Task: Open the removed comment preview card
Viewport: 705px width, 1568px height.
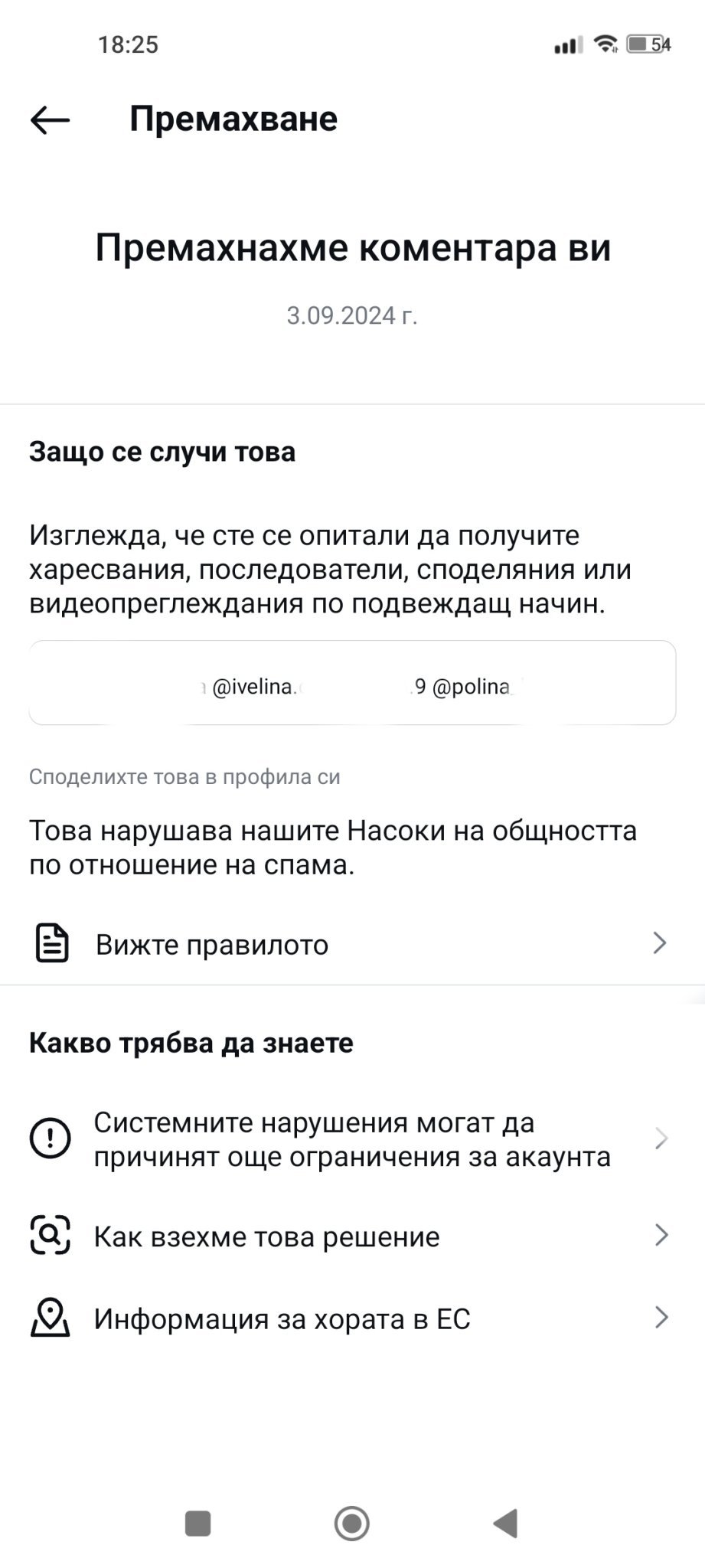Action: (x=352, y=683)
